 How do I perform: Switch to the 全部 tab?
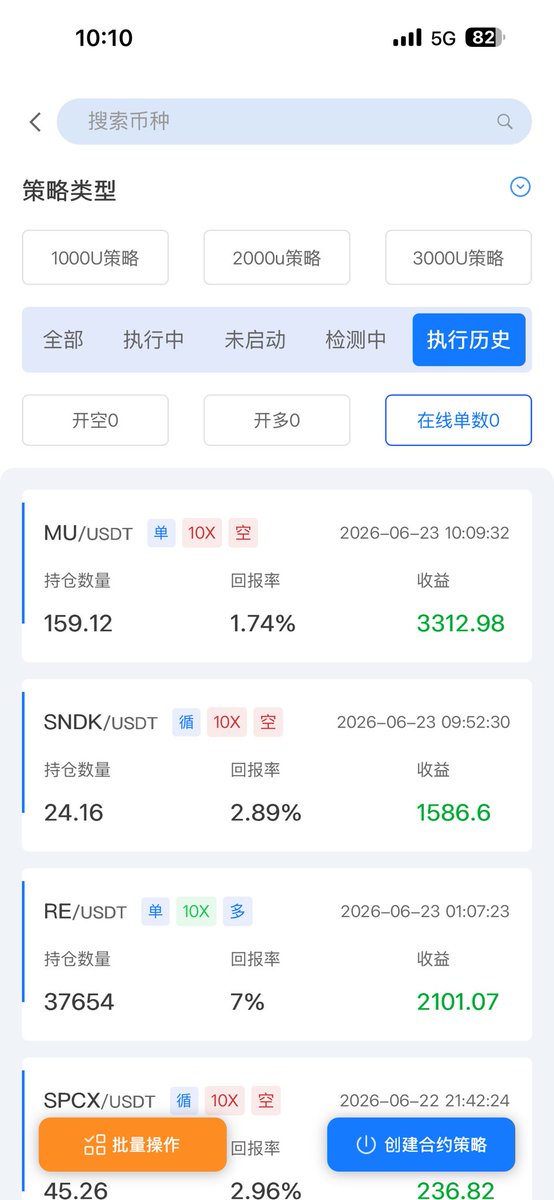tap(63, 339)
